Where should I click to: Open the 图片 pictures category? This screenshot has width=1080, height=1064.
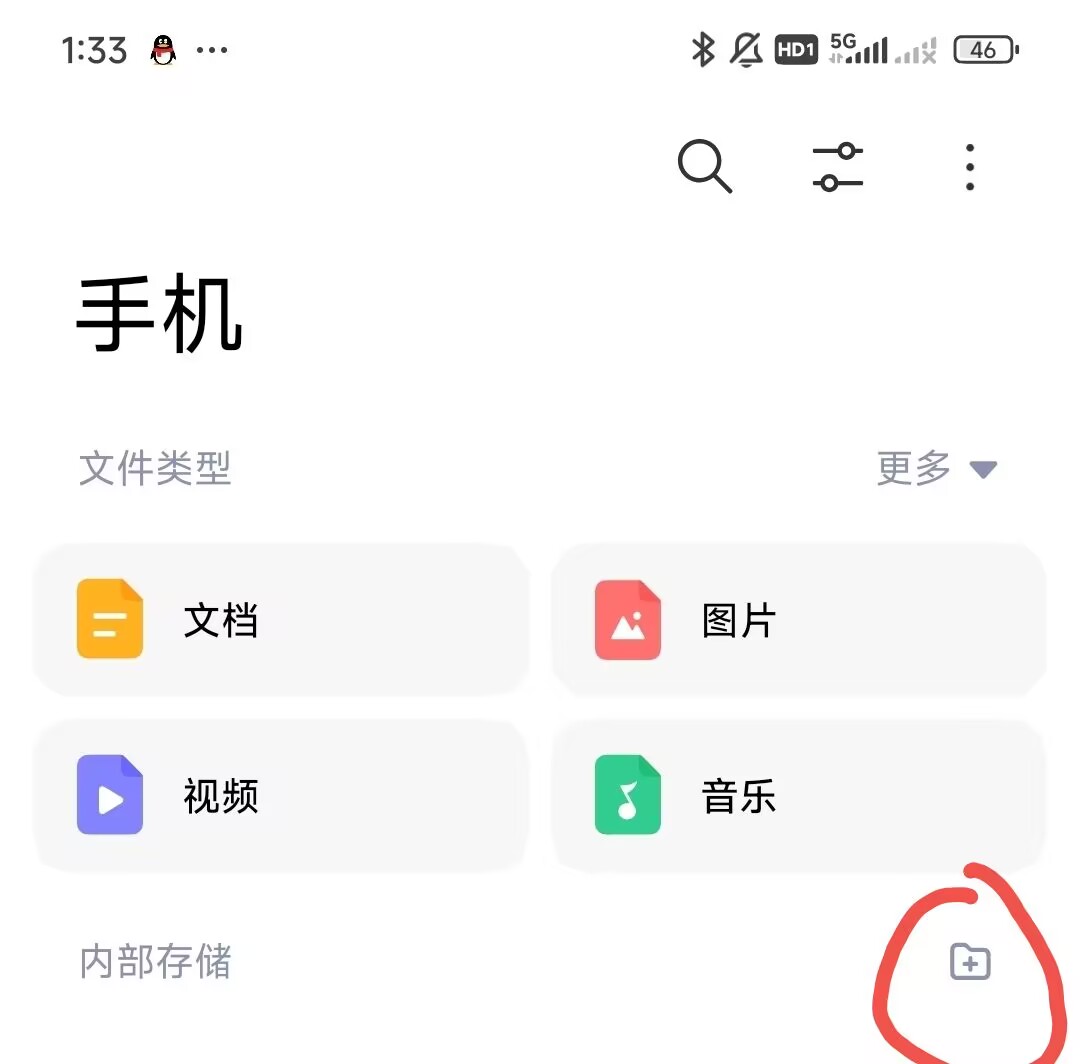tap(798, 621)
